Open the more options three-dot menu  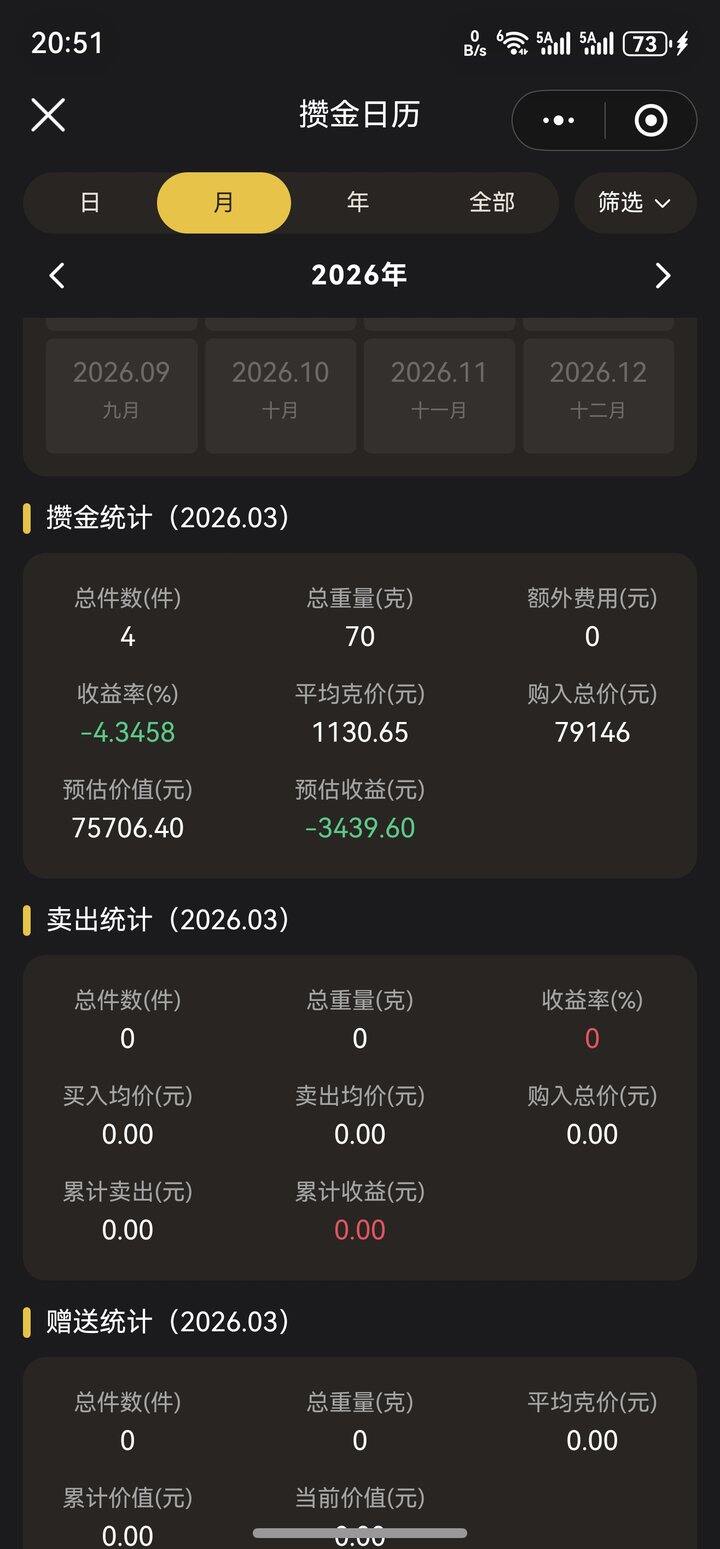pyautogui.click(x=556, y=118)
